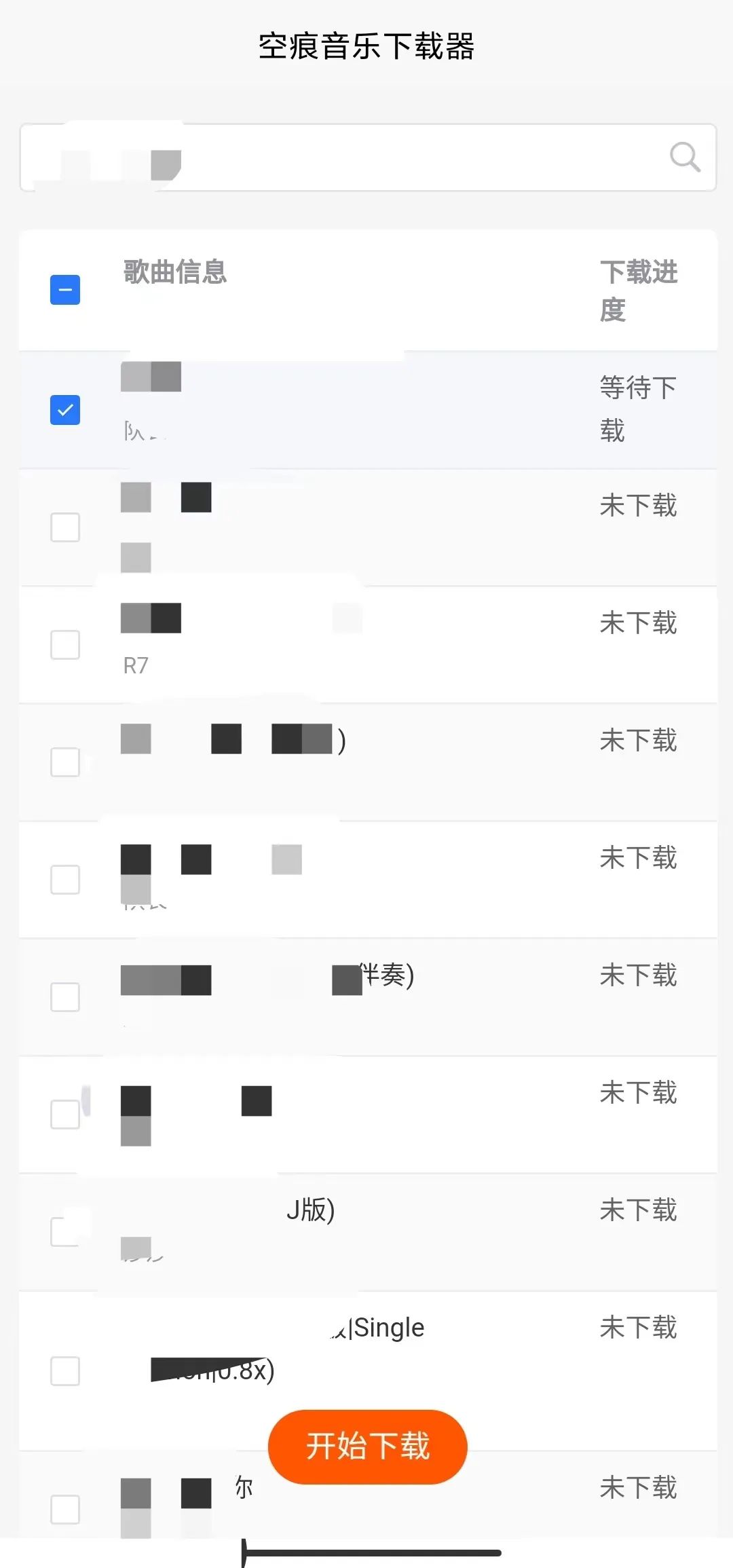Tick the checkbox for the Single 0.8x song
The image size is (733, 1568).
pos(65,1371)
